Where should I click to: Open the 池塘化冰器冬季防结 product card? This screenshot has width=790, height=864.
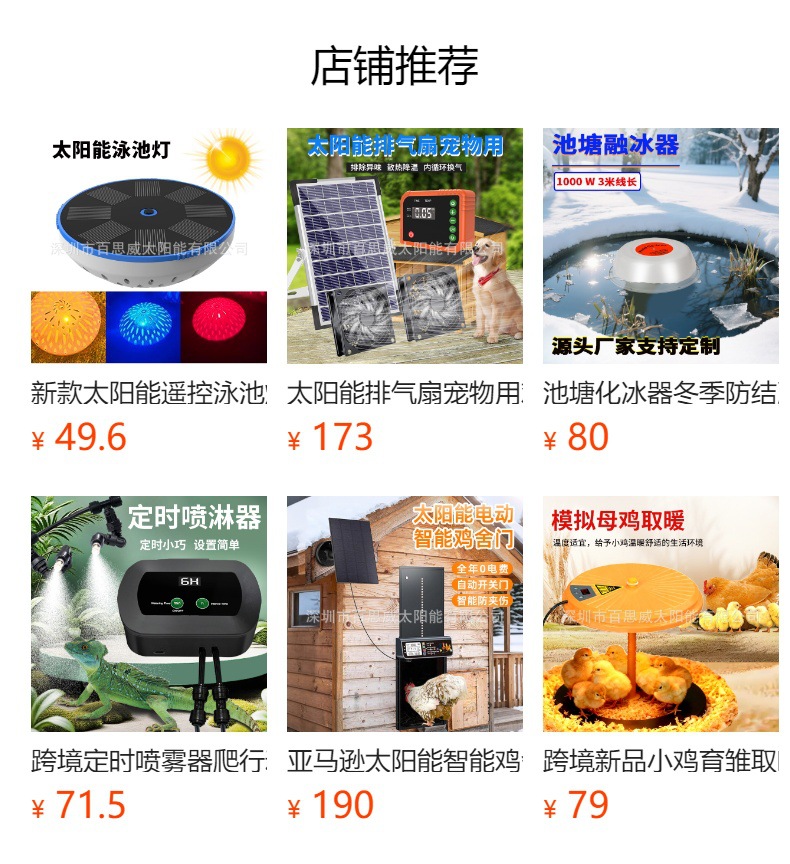point(661,291)
